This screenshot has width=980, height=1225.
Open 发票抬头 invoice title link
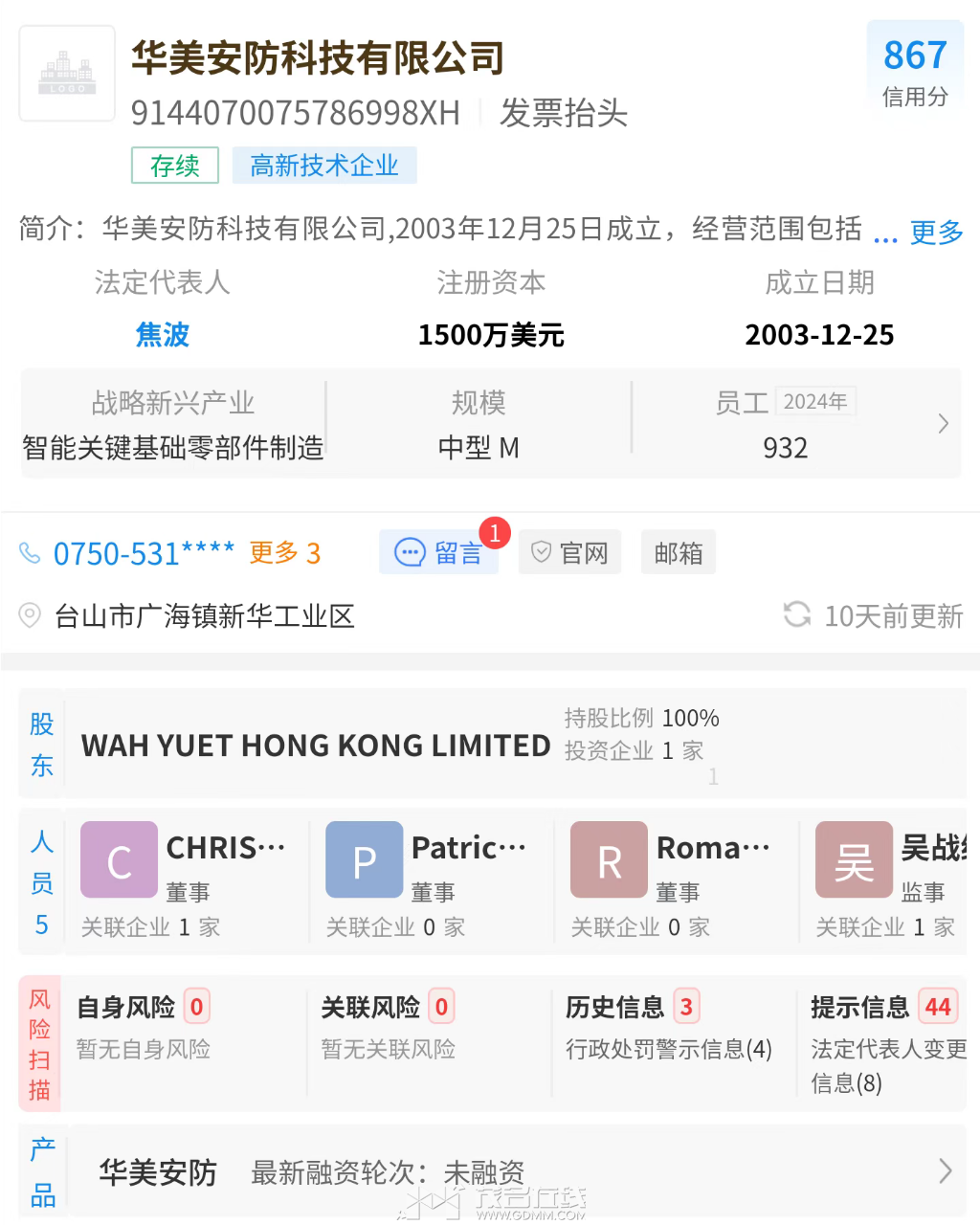coord(563,113)
